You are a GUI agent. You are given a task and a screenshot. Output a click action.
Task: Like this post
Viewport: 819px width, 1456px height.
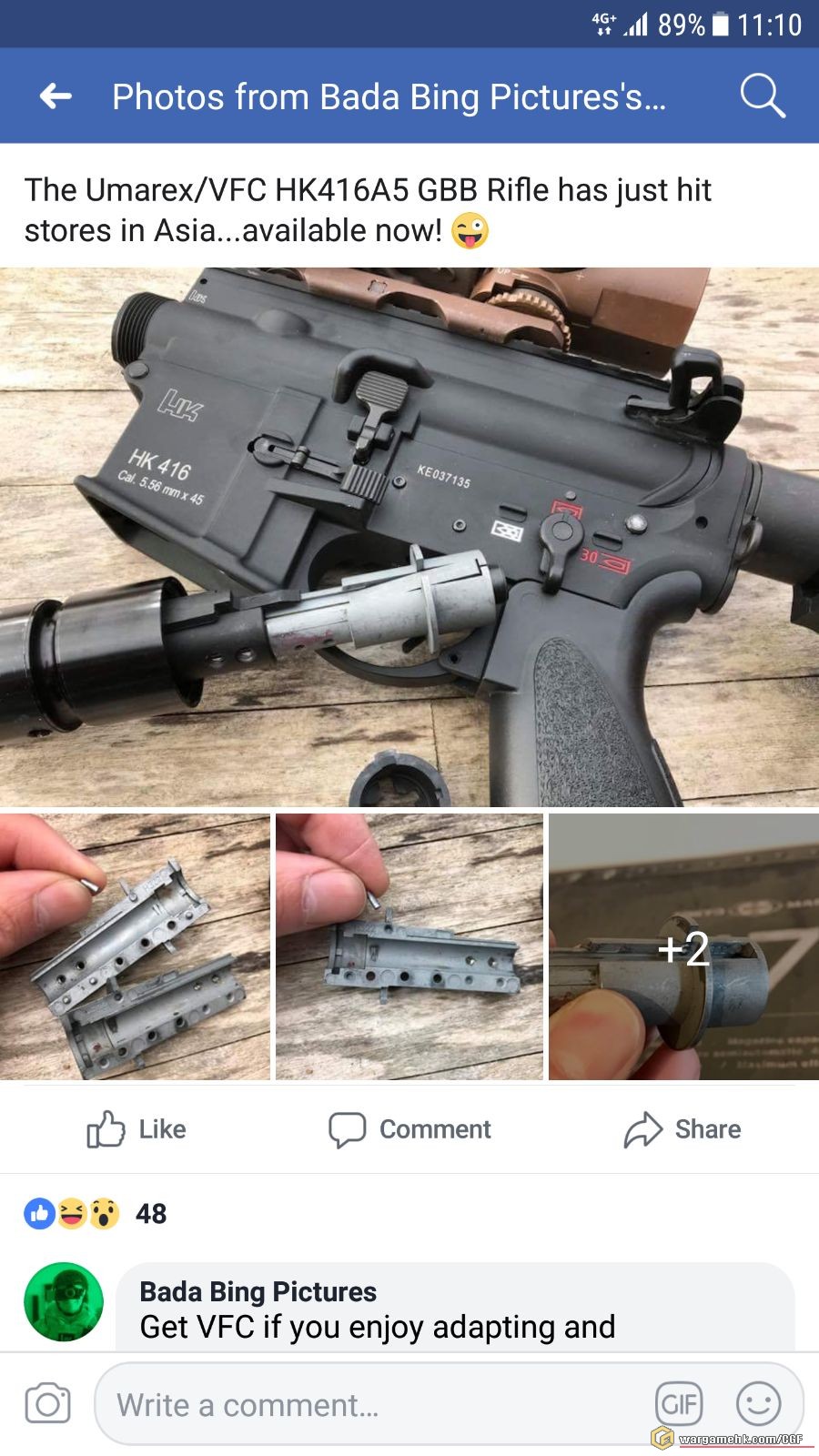tap(136, 1129)
